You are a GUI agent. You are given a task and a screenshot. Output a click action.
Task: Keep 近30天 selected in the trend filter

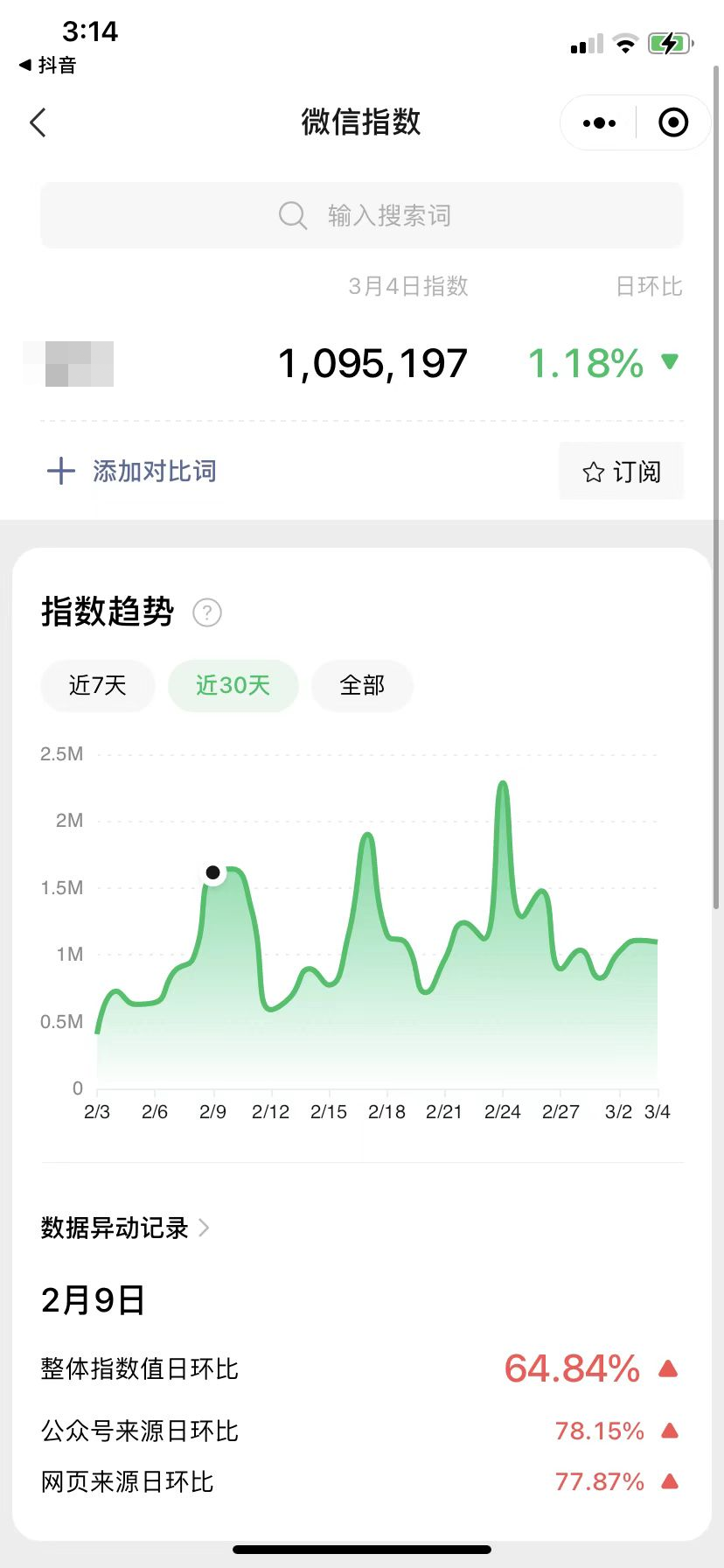click(x=233, y=686)
